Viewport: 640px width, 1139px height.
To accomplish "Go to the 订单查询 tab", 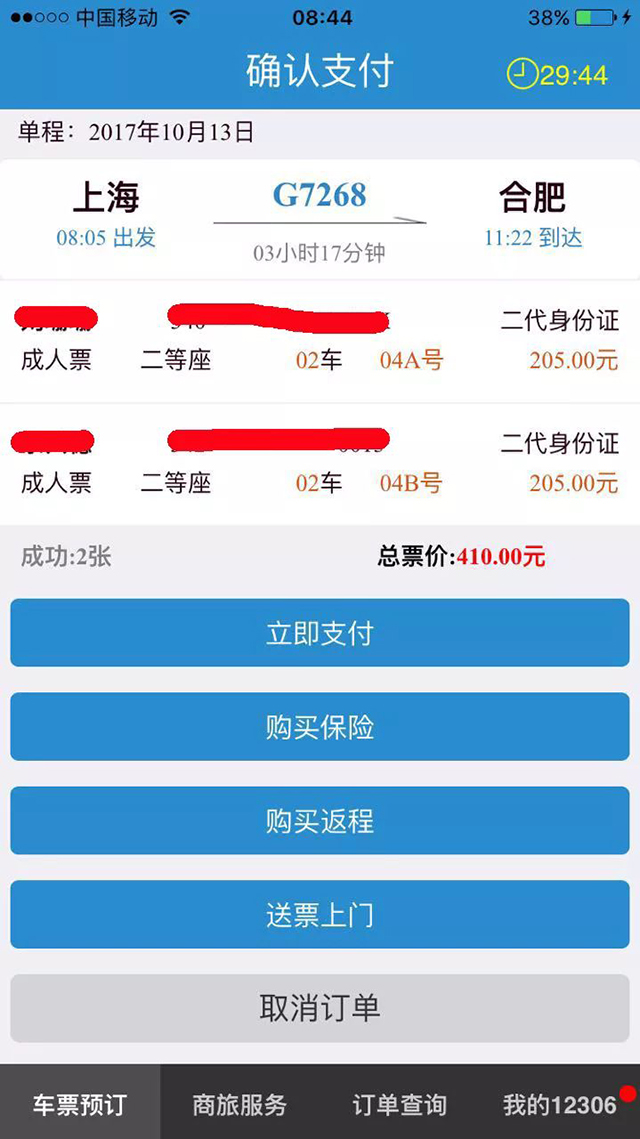I will click(400, 1104).
